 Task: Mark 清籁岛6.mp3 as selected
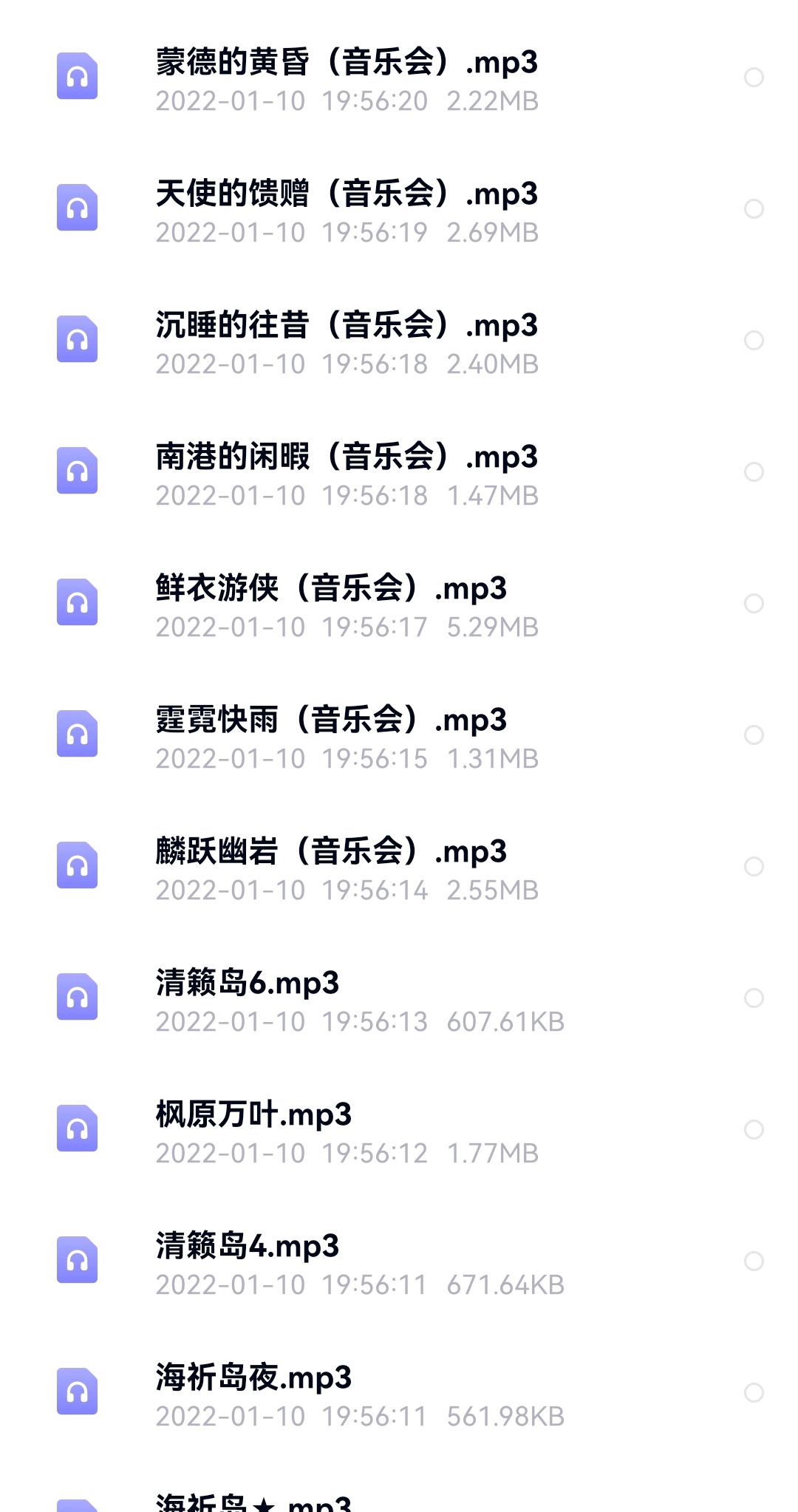coord(754,998)
